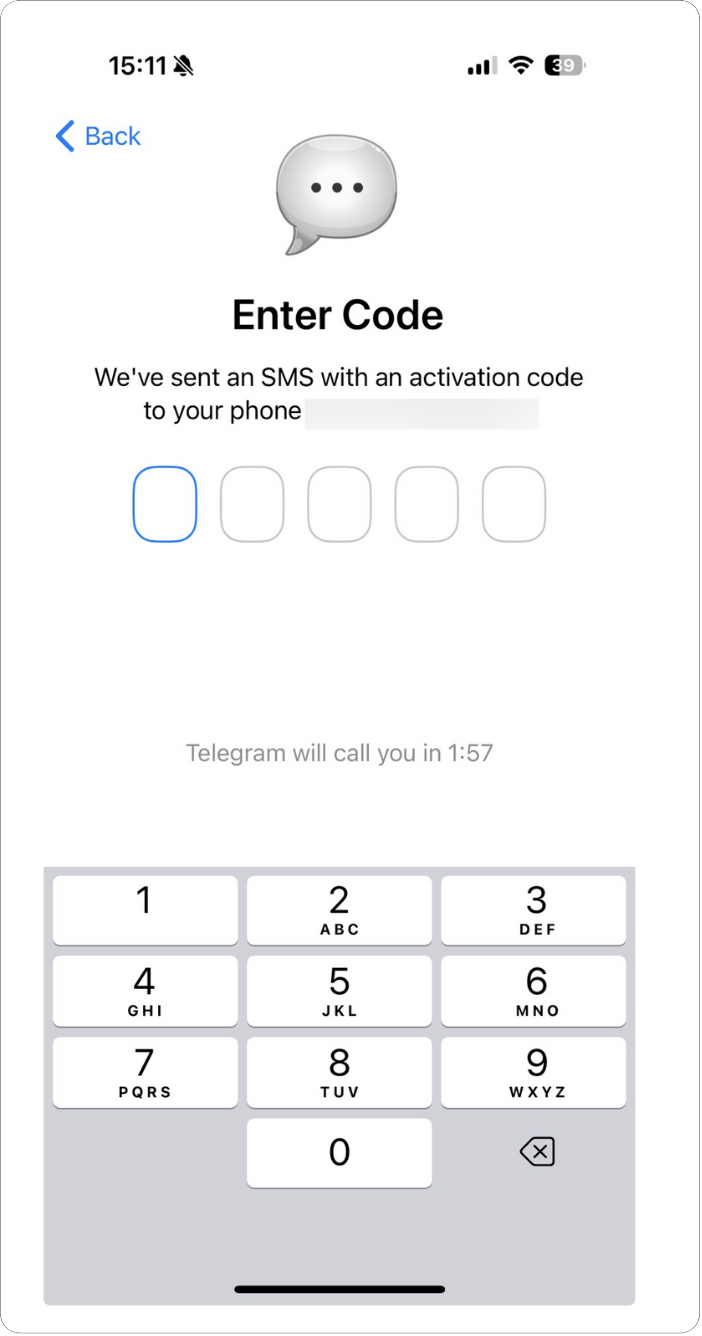Screen dimensions: 702x1336
Task: Enter digit 1 on the keypad
Action: pos(145,910)
